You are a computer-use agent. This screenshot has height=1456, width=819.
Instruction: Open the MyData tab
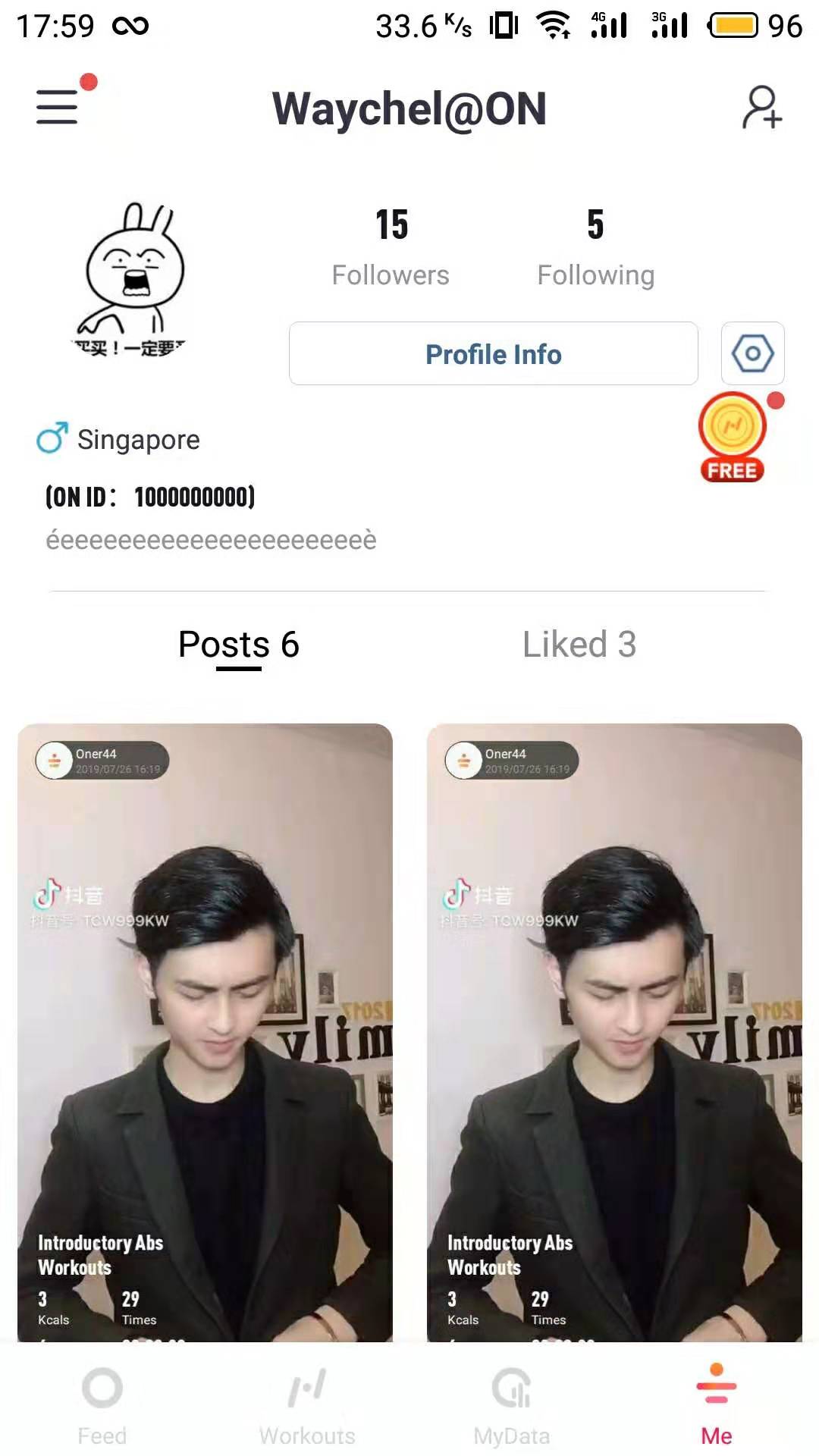(512, 1404)
